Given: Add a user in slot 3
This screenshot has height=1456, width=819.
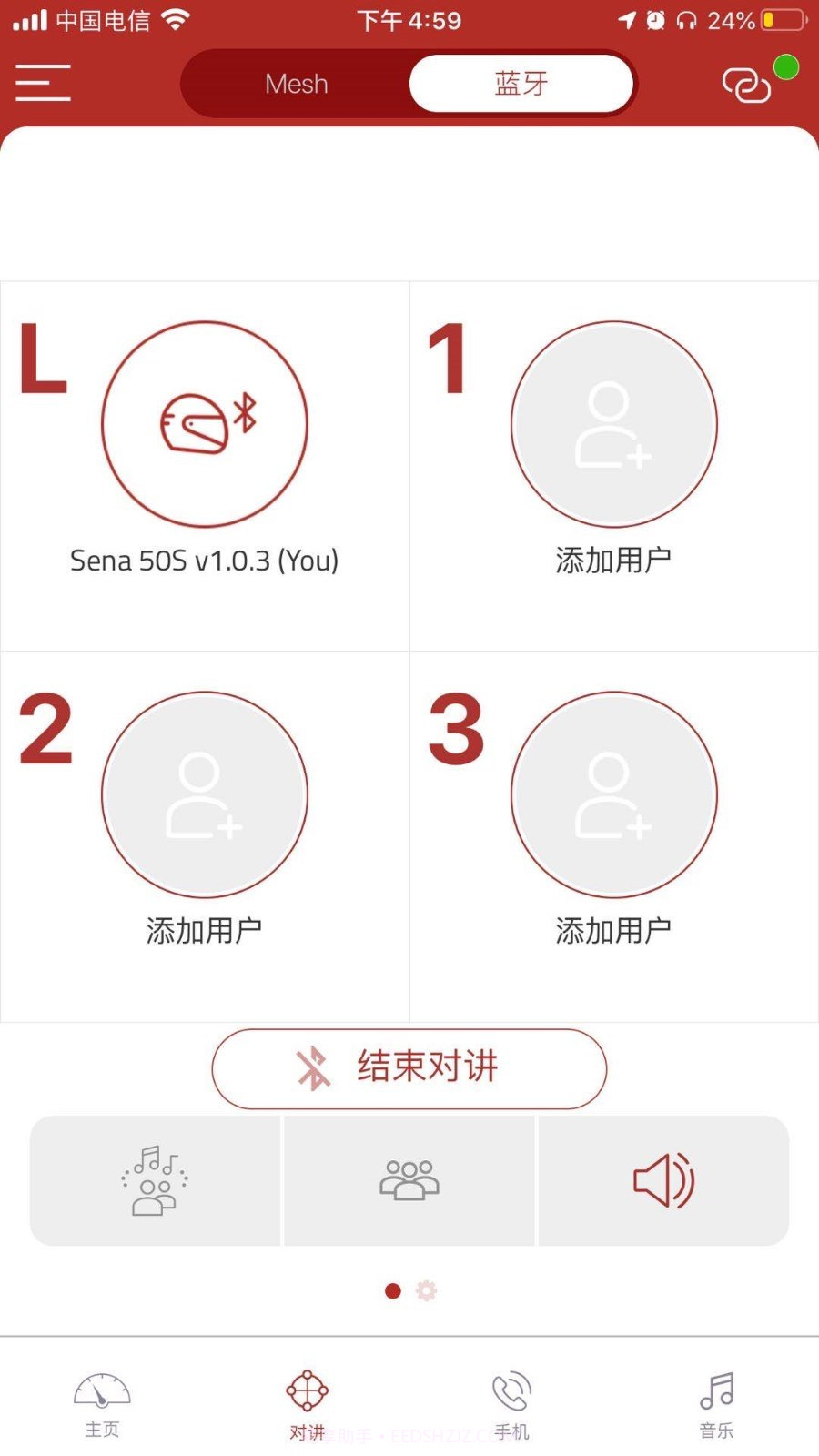Looking at the screenshot, I should 613,794.
